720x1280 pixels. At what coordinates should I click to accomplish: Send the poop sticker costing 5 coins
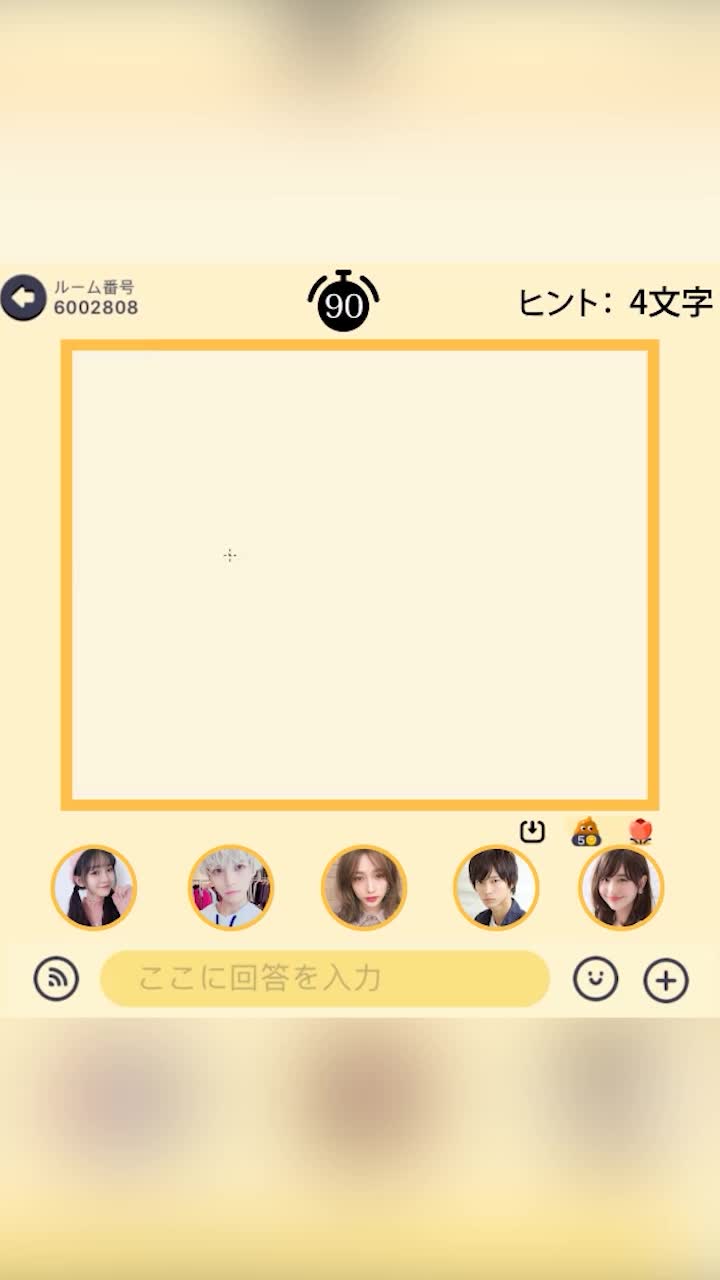(x=586, y=832)
